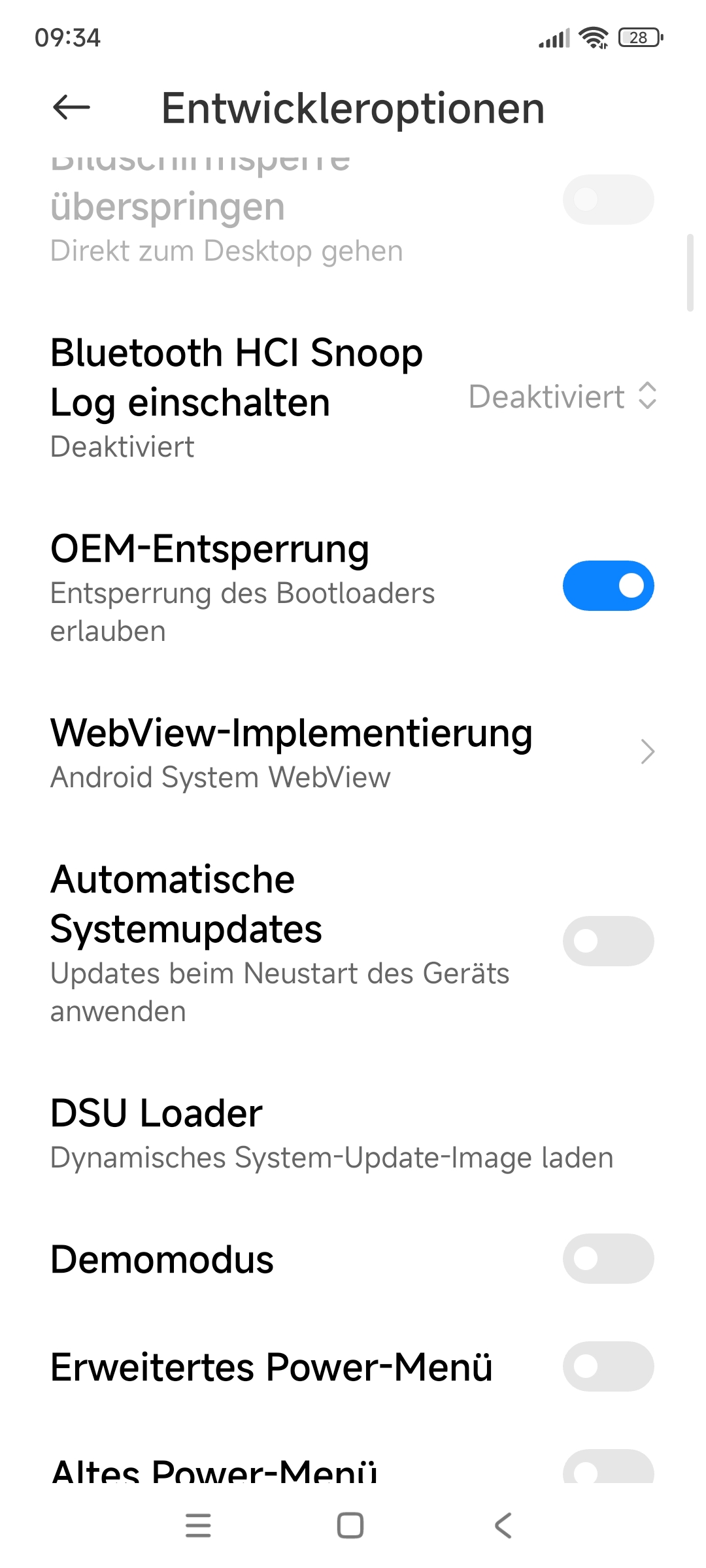Screen dimensions: 706x1568
Task: Open recent apps from navigation bar
Action: [198, 1526]
